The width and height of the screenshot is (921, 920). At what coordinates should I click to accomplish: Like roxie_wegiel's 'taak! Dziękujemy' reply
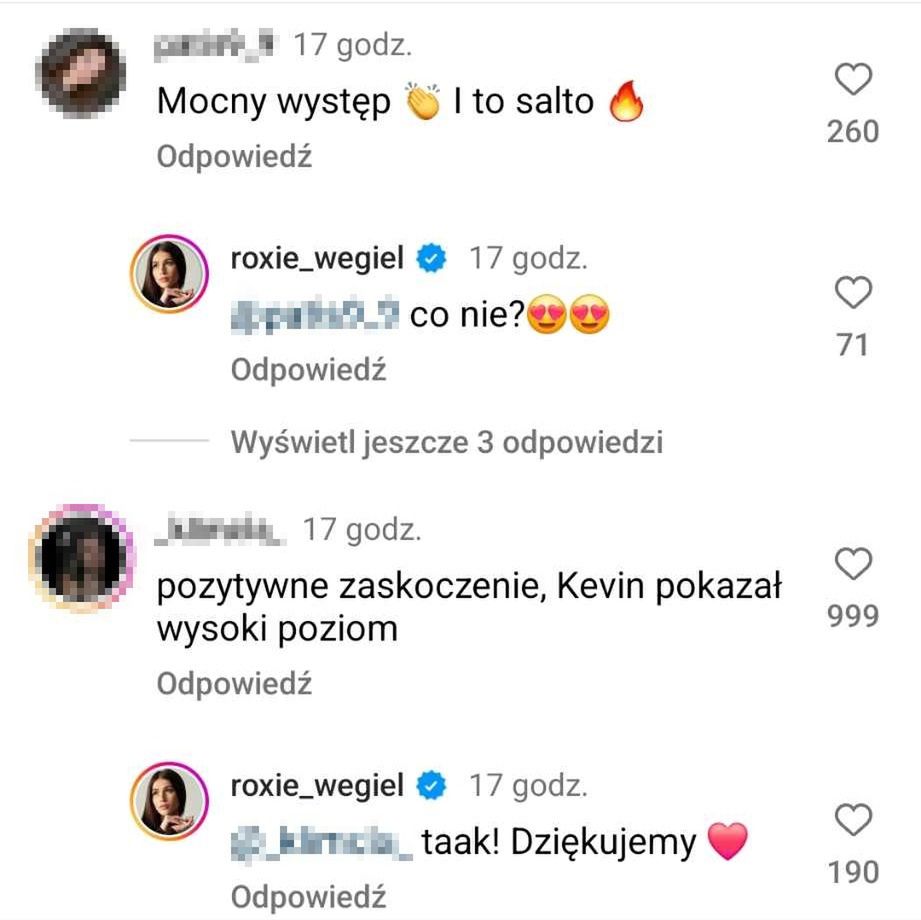click(853, 822)
